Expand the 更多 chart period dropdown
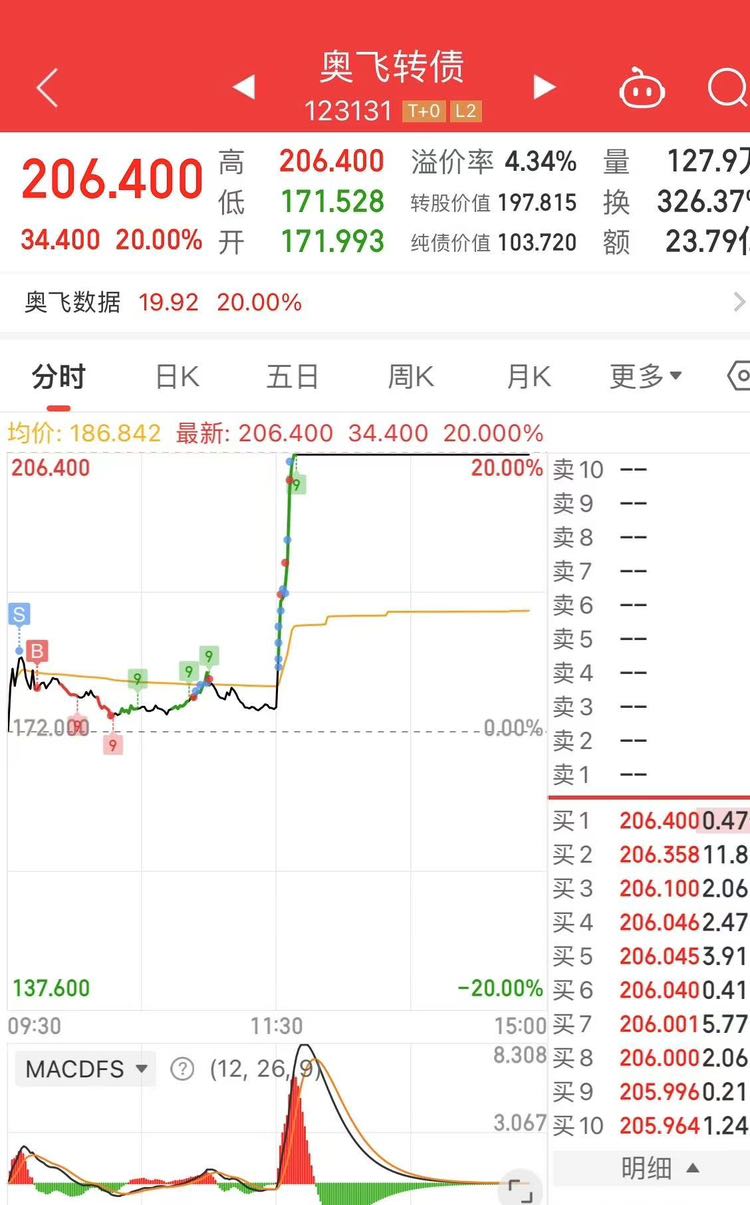The image size is (750, 1205). [x=646, y=377]
